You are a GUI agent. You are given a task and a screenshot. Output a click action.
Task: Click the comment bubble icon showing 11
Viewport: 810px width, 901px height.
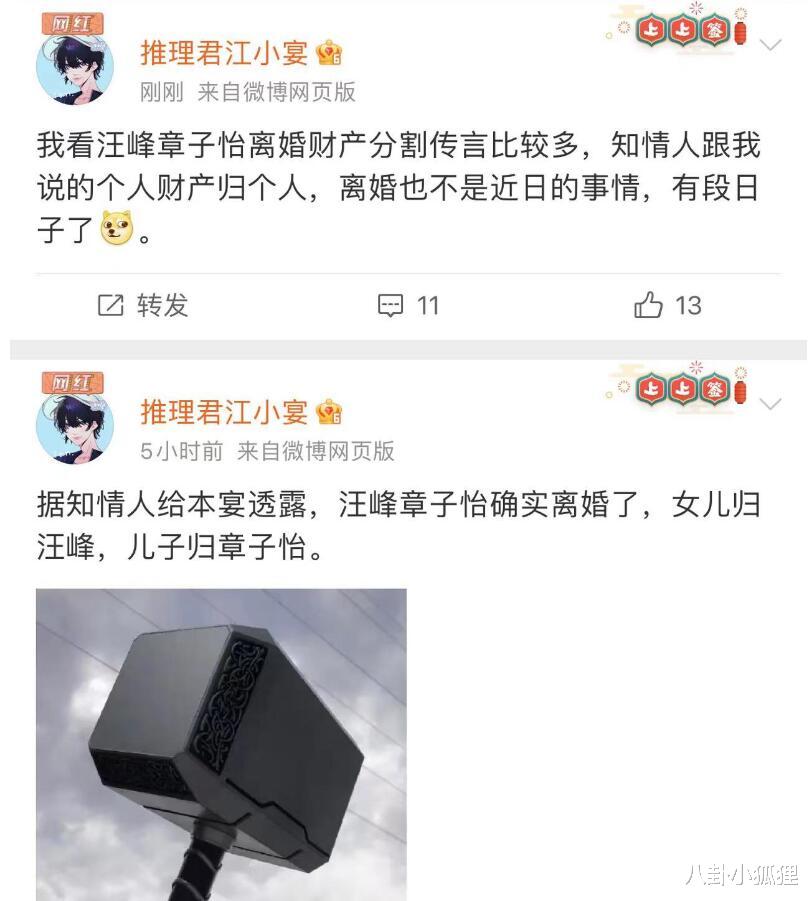point(392,305)
